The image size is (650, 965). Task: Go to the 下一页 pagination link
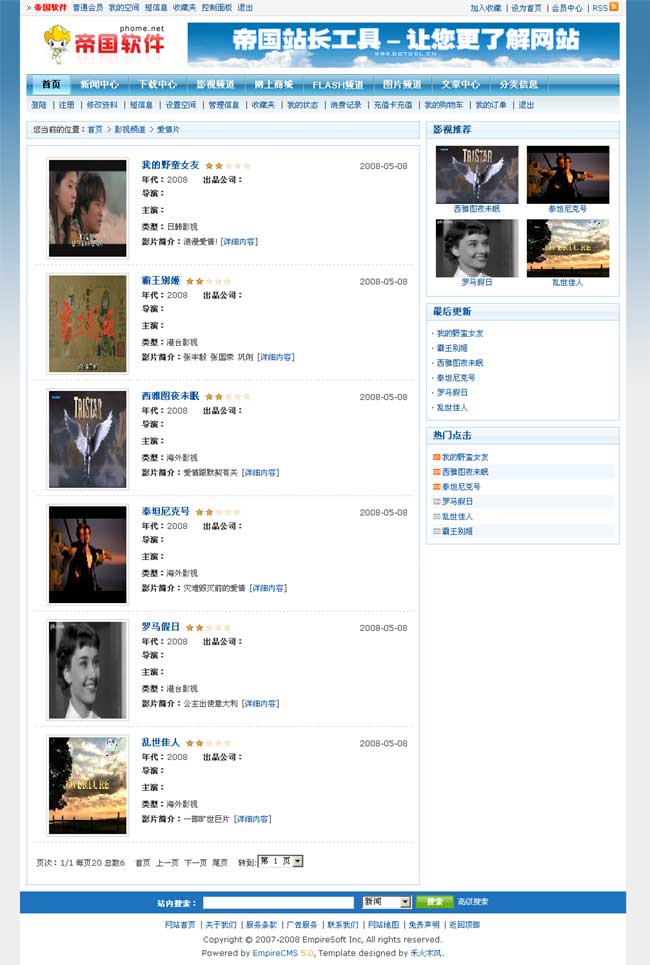[194, 862]
